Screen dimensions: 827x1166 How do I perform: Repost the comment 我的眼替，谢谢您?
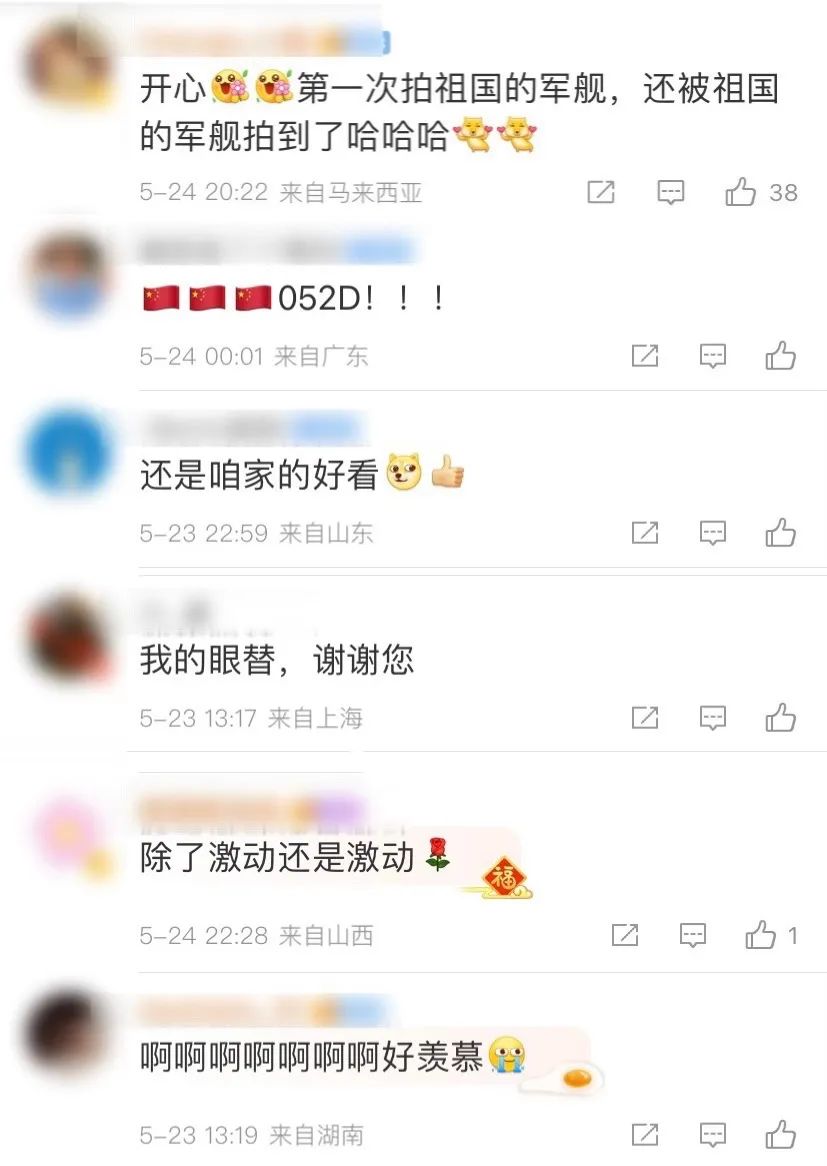645,717
